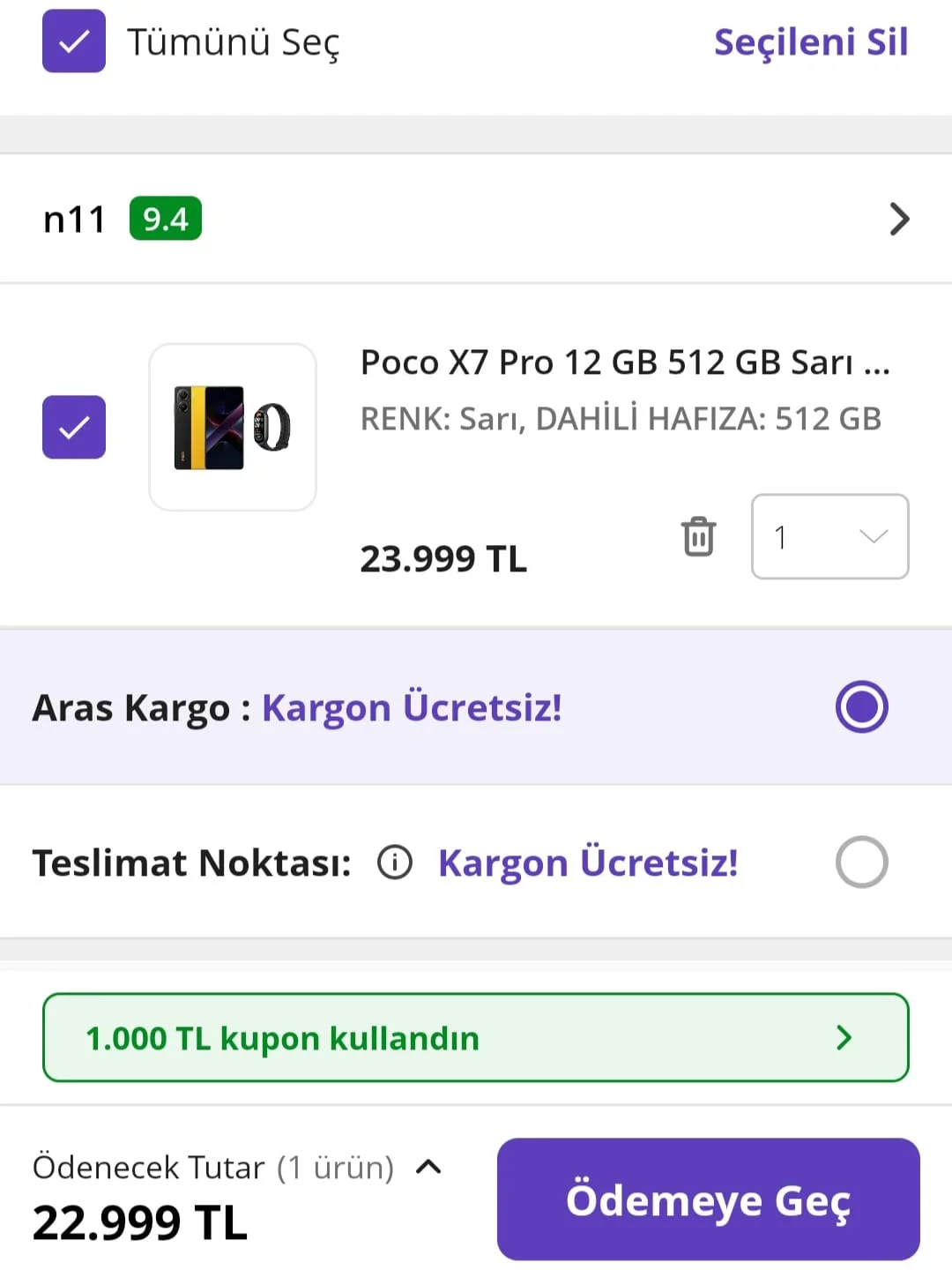Select Teslimat Noktası delivery option
Image resolution: width=952 pixels, height=1270 pixels.
coord(861,862)
